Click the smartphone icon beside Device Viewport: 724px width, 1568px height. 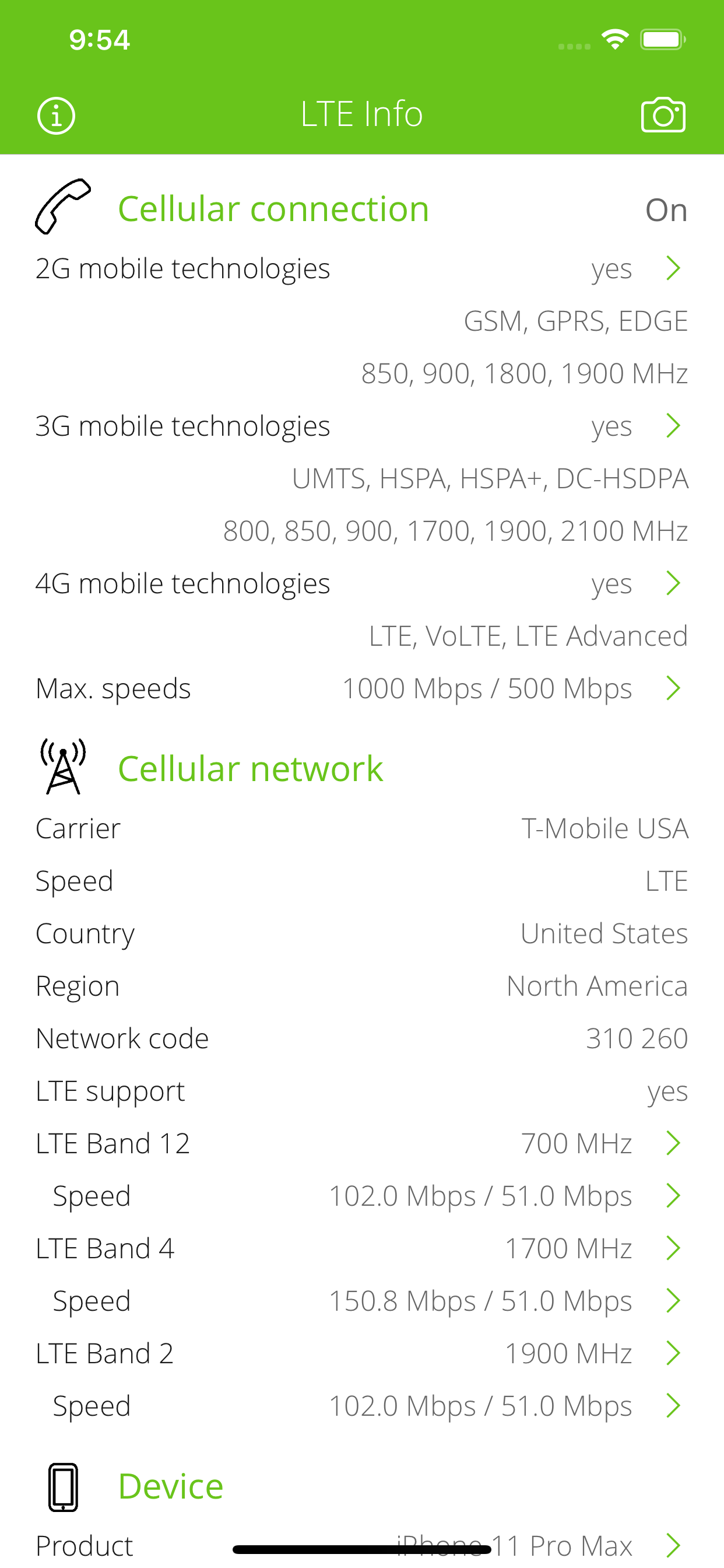point(63,1485)
